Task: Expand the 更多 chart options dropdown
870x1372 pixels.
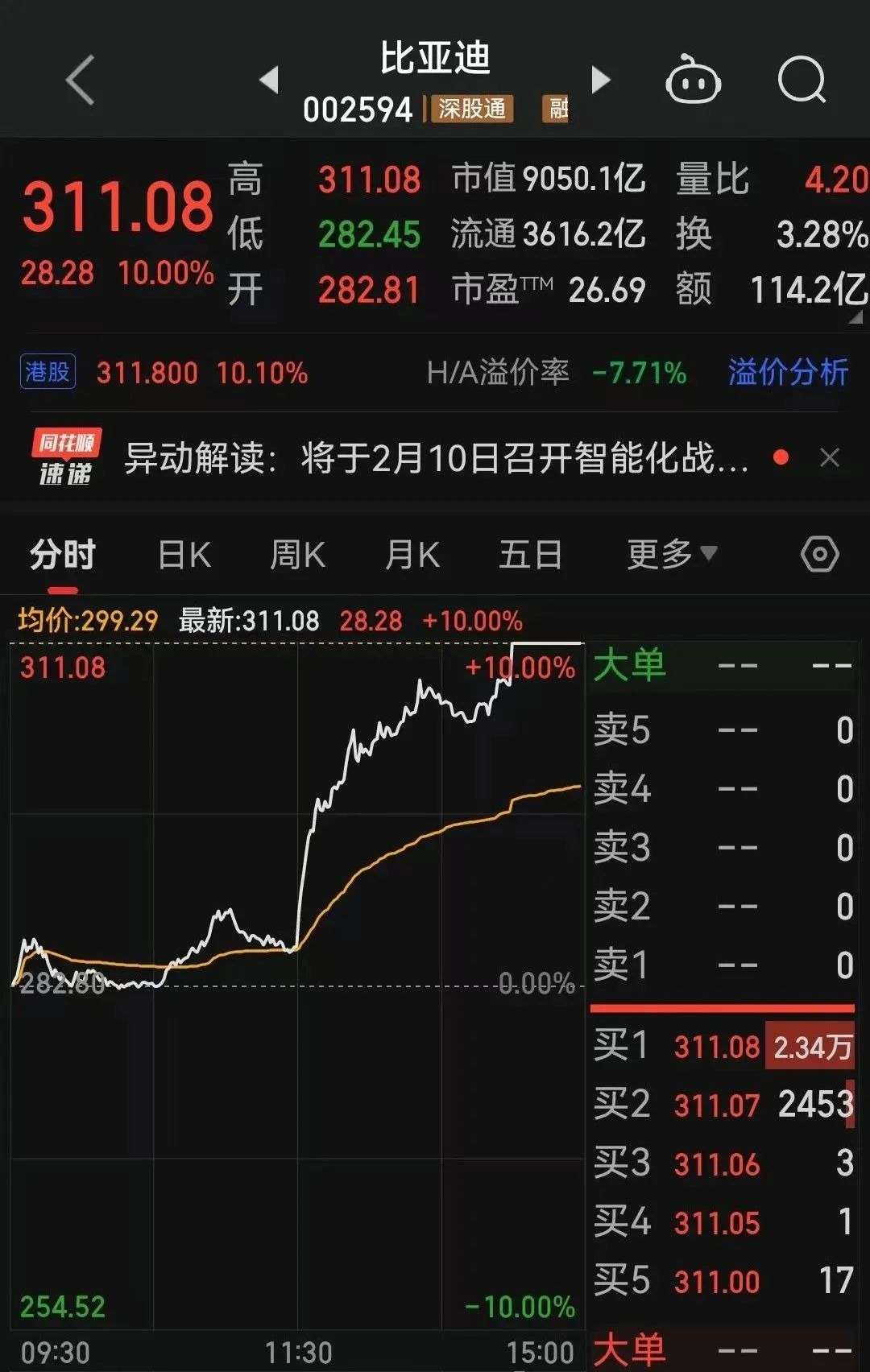Action: (671, 555)
